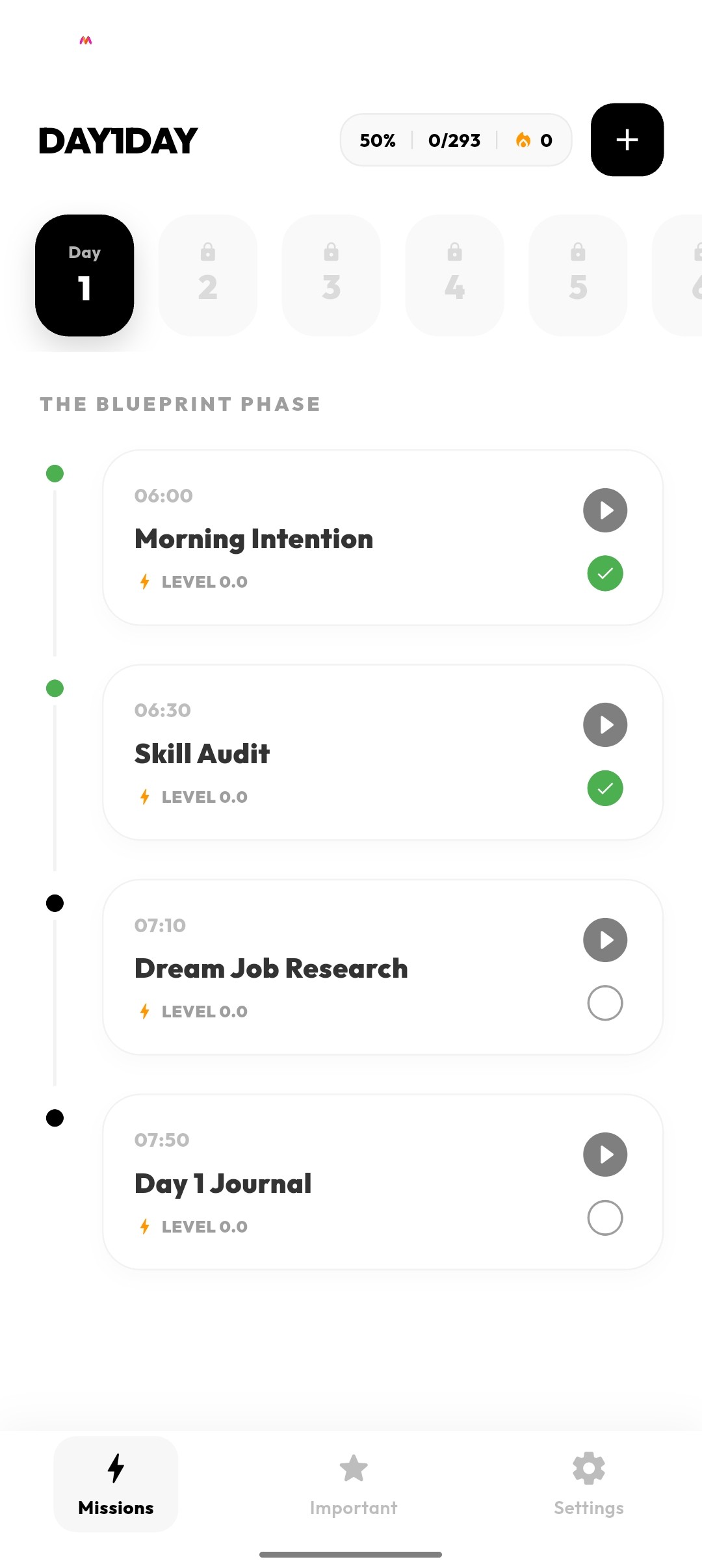Screen dimensions: 702x1568
Task: Open the Dream Job Research card
Action: click(325, 968)
